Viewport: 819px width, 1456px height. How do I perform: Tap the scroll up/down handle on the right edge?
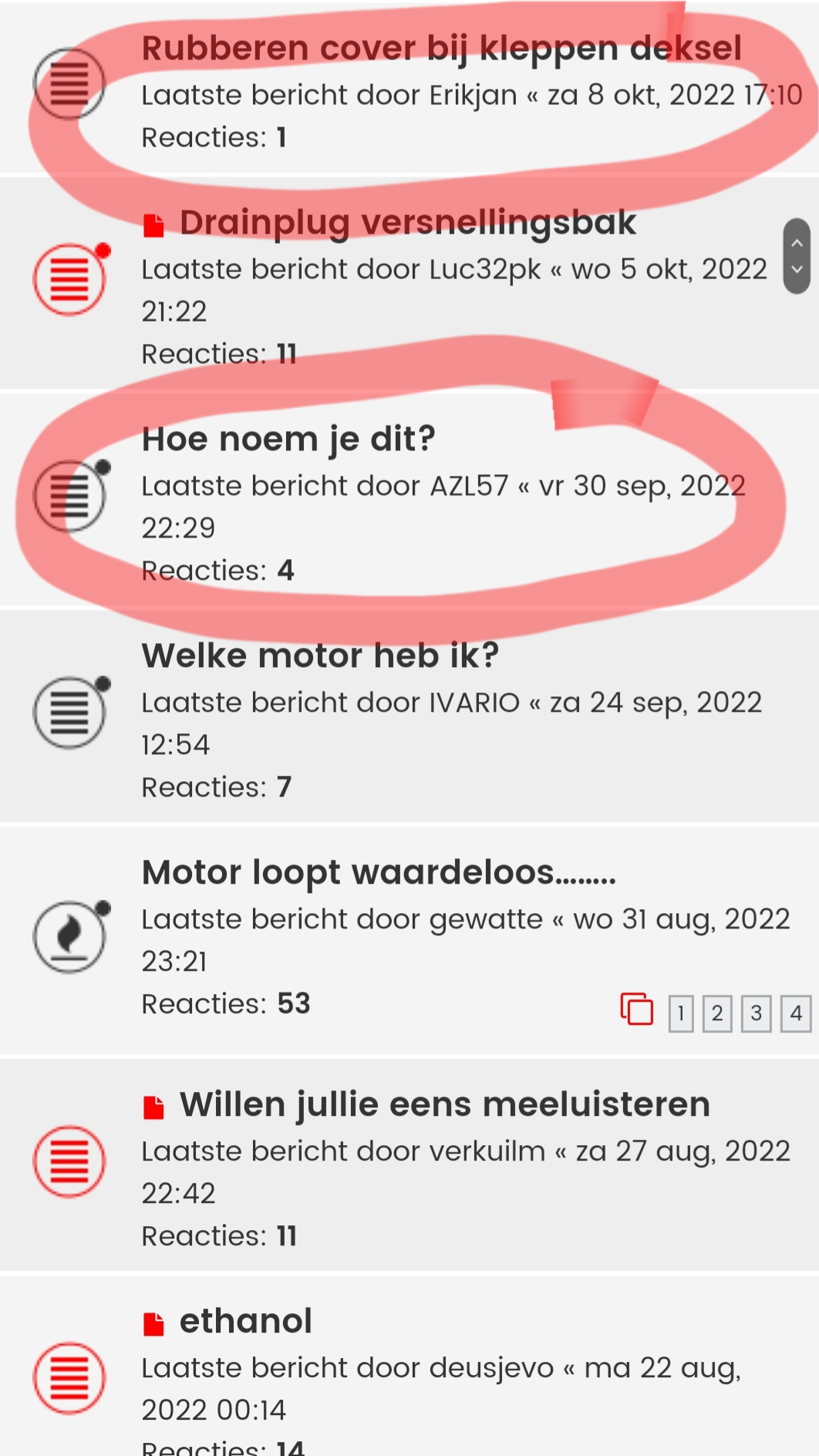point(797,256)
